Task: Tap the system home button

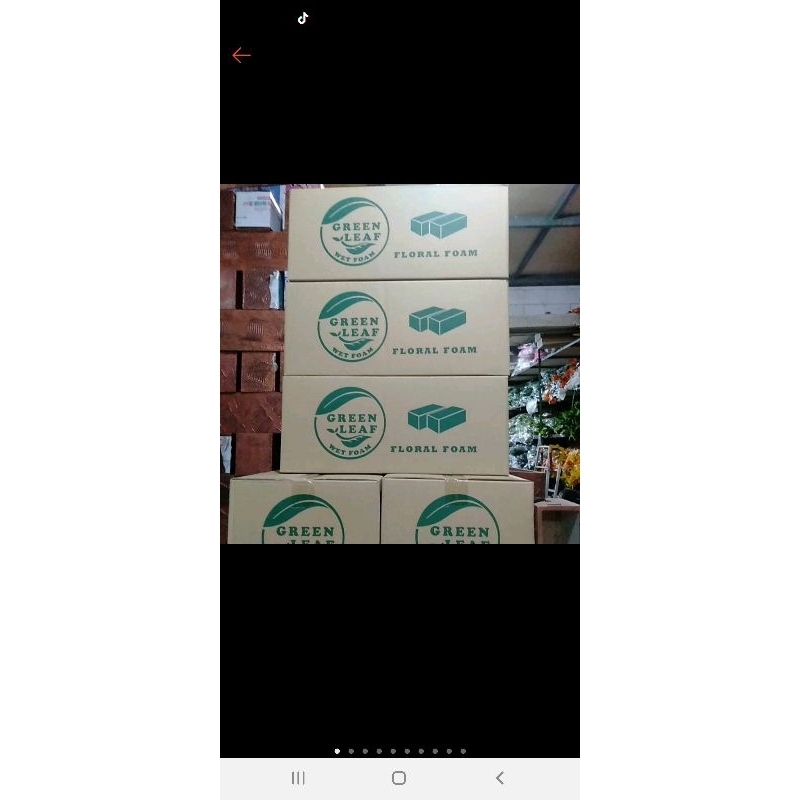Action: [399, 778]
